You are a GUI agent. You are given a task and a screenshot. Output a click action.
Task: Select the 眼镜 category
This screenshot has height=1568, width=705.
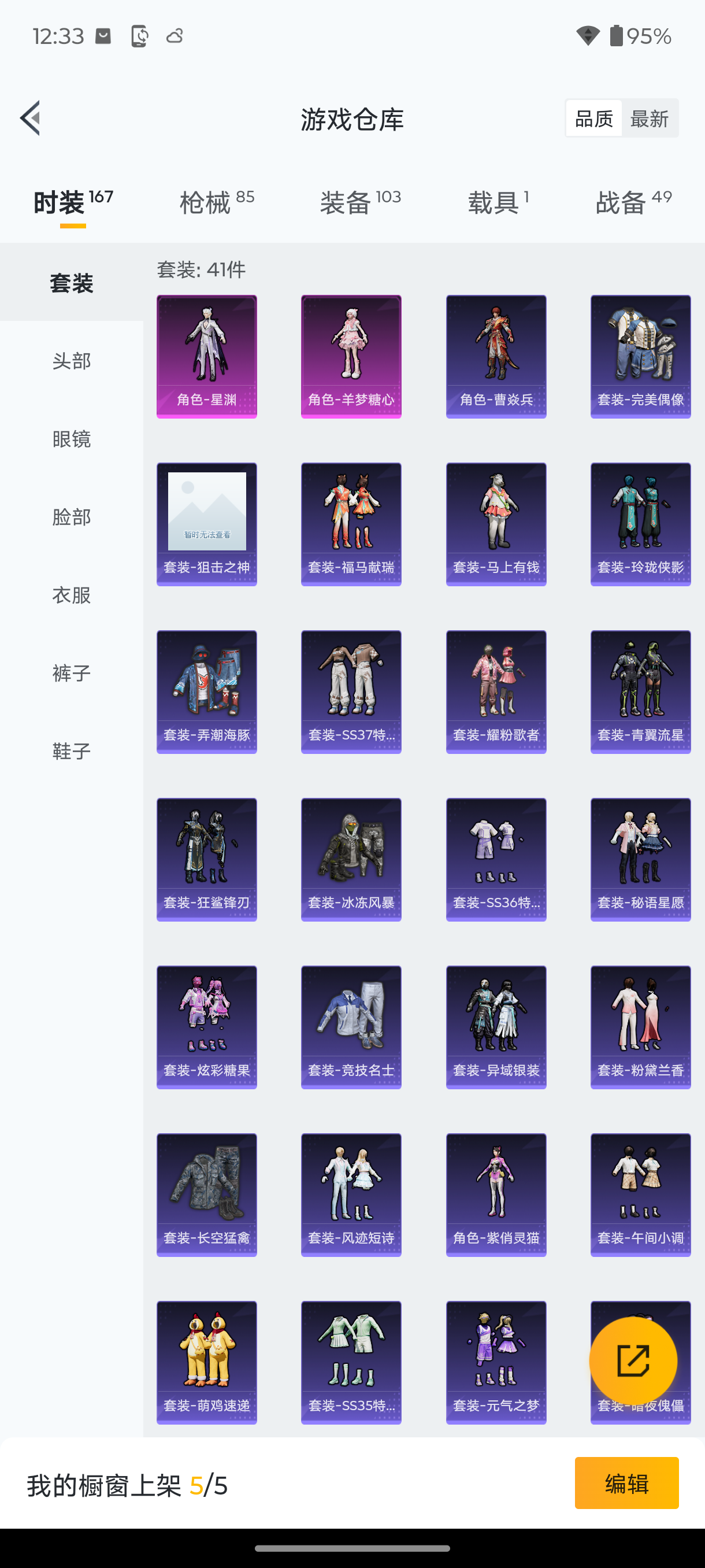[72, 439]
